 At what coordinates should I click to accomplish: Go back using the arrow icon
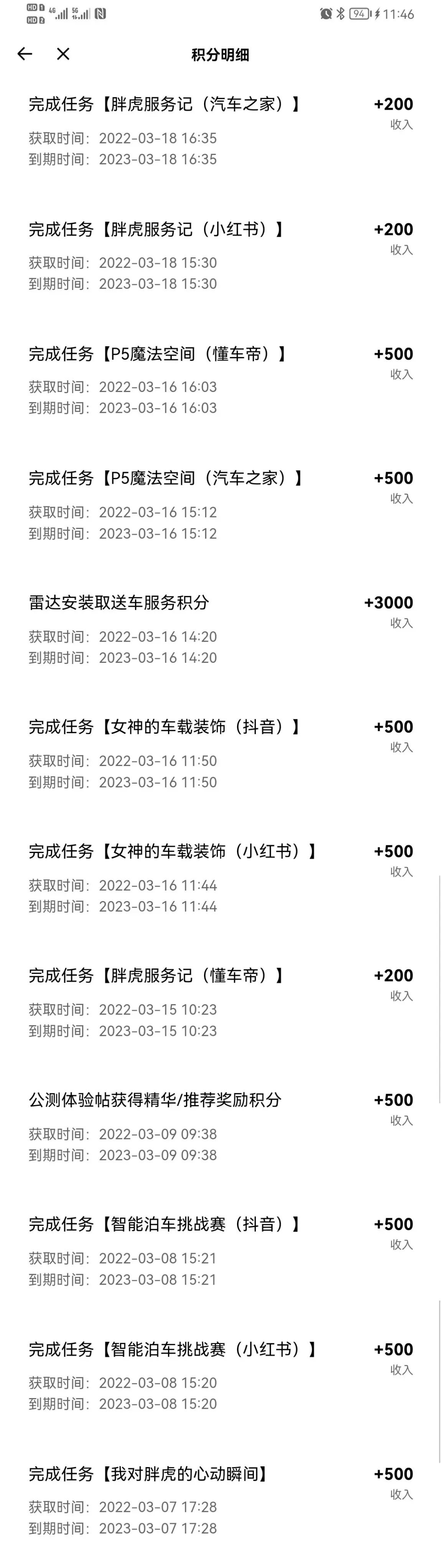[x=24, y=54]
